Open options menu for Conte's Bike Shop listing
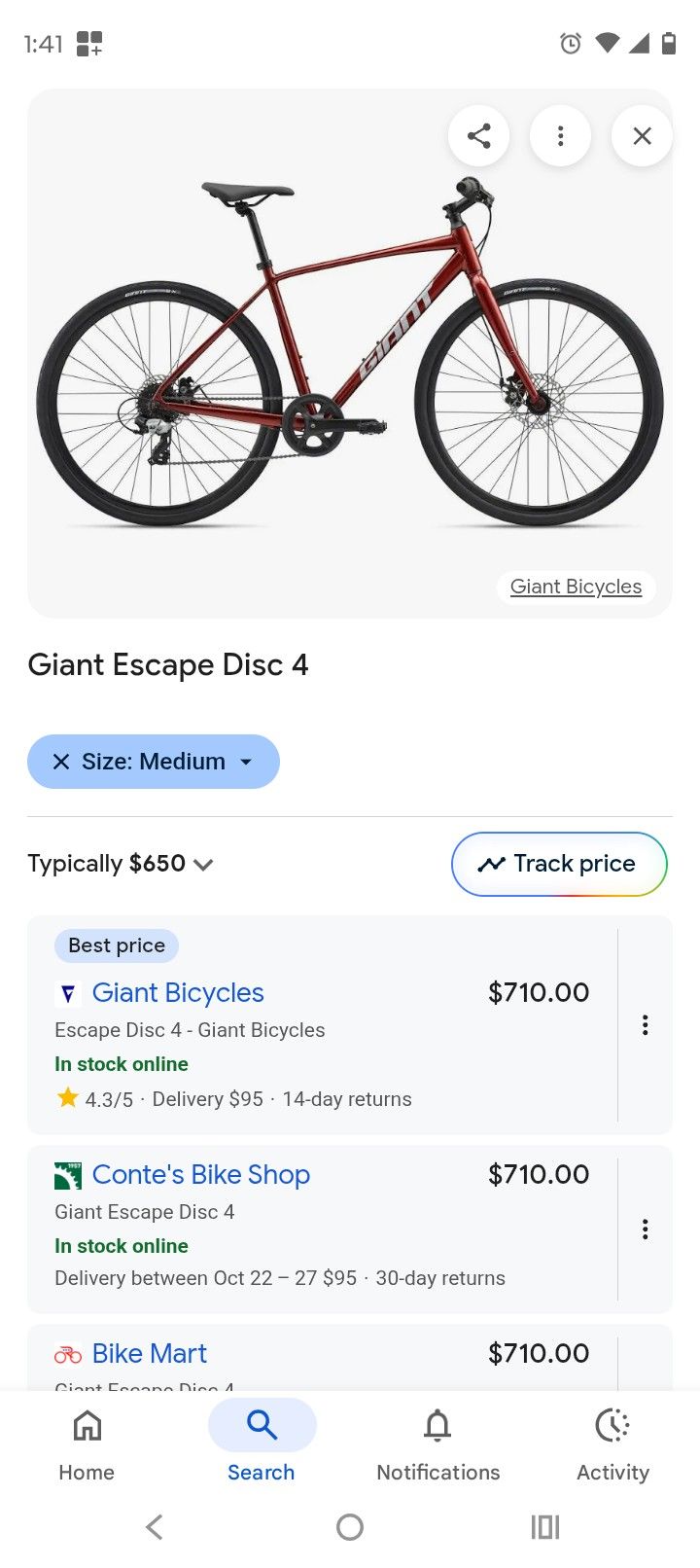Image resolution: width=700 pixels, height=1568 pixels. click(645, 1229)
